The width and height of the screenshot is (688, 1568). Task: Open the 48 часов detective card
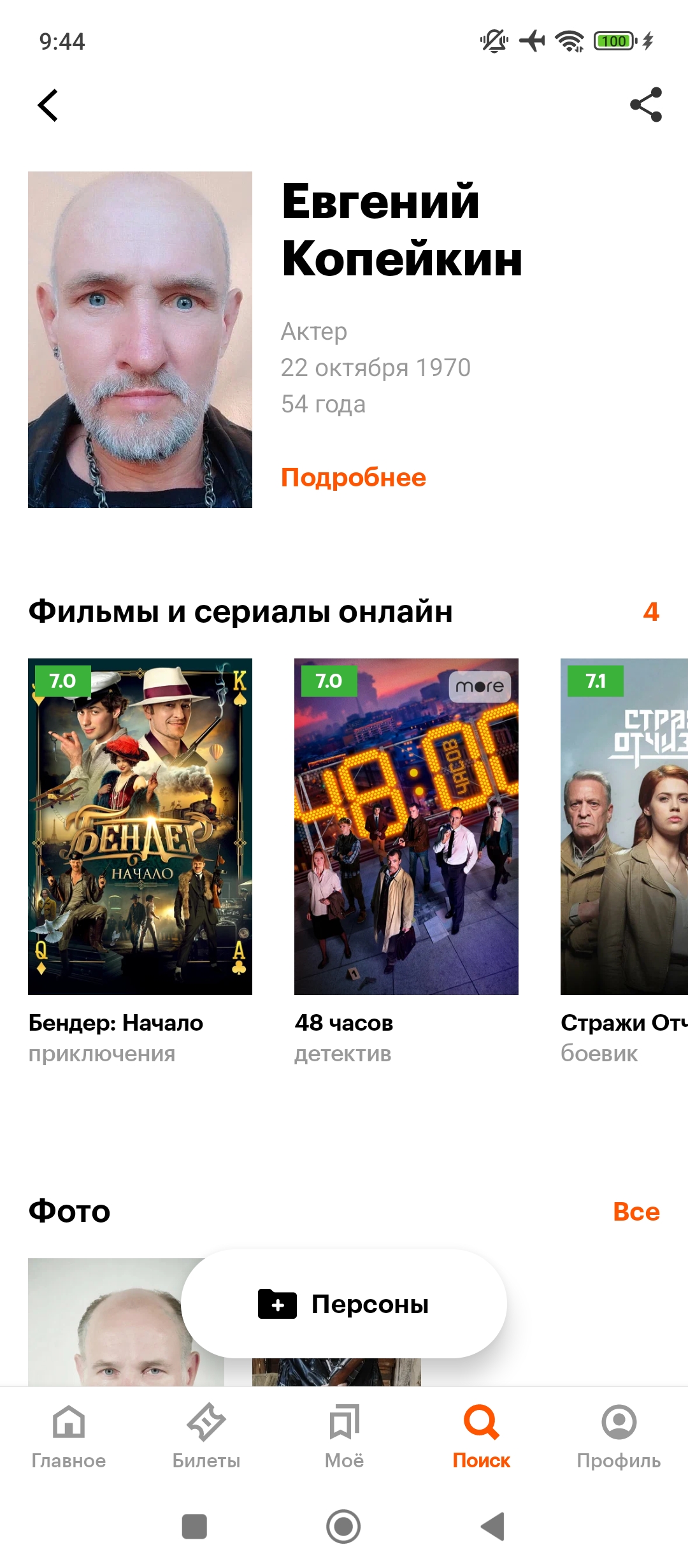click(406, 862)
